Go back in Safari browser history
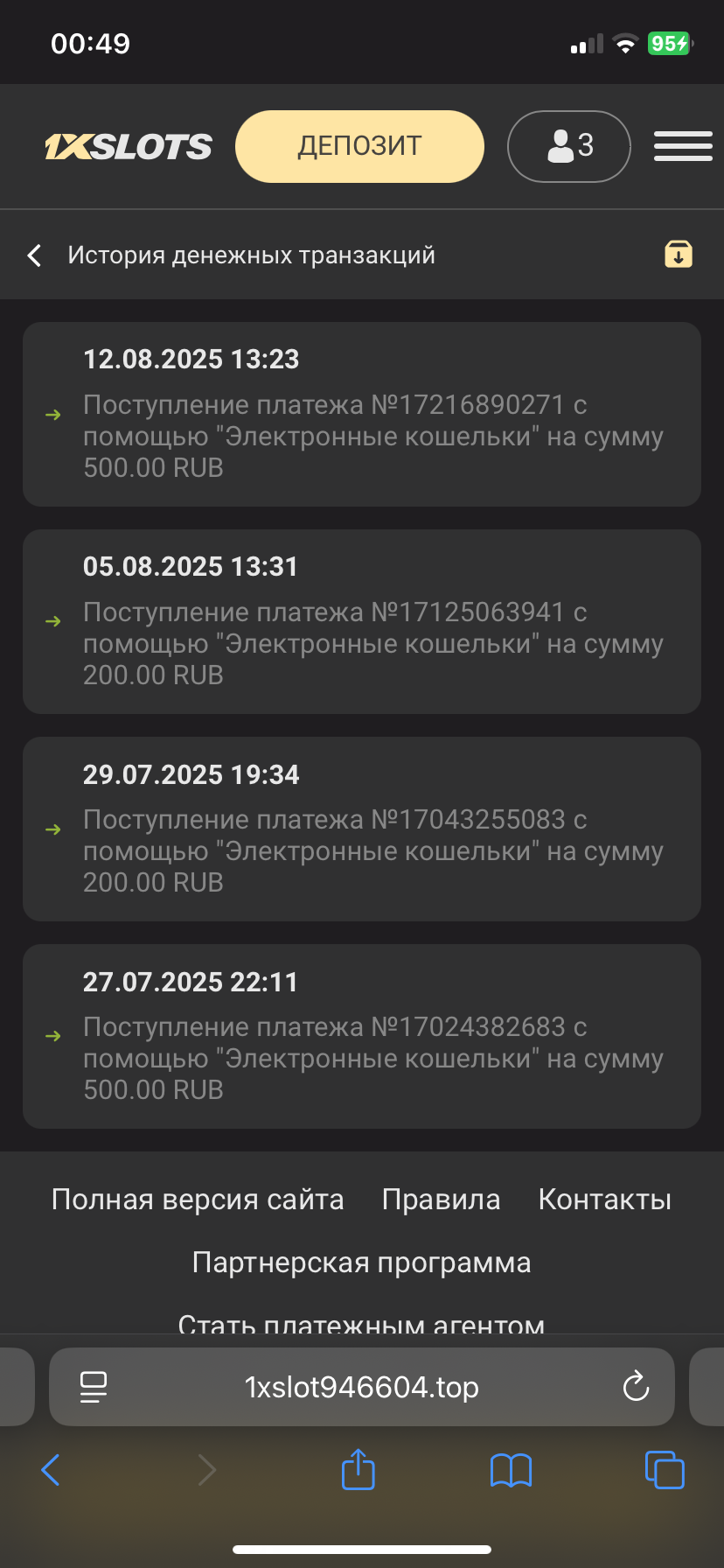724x1568 pixels. (x=51, y=1470)
